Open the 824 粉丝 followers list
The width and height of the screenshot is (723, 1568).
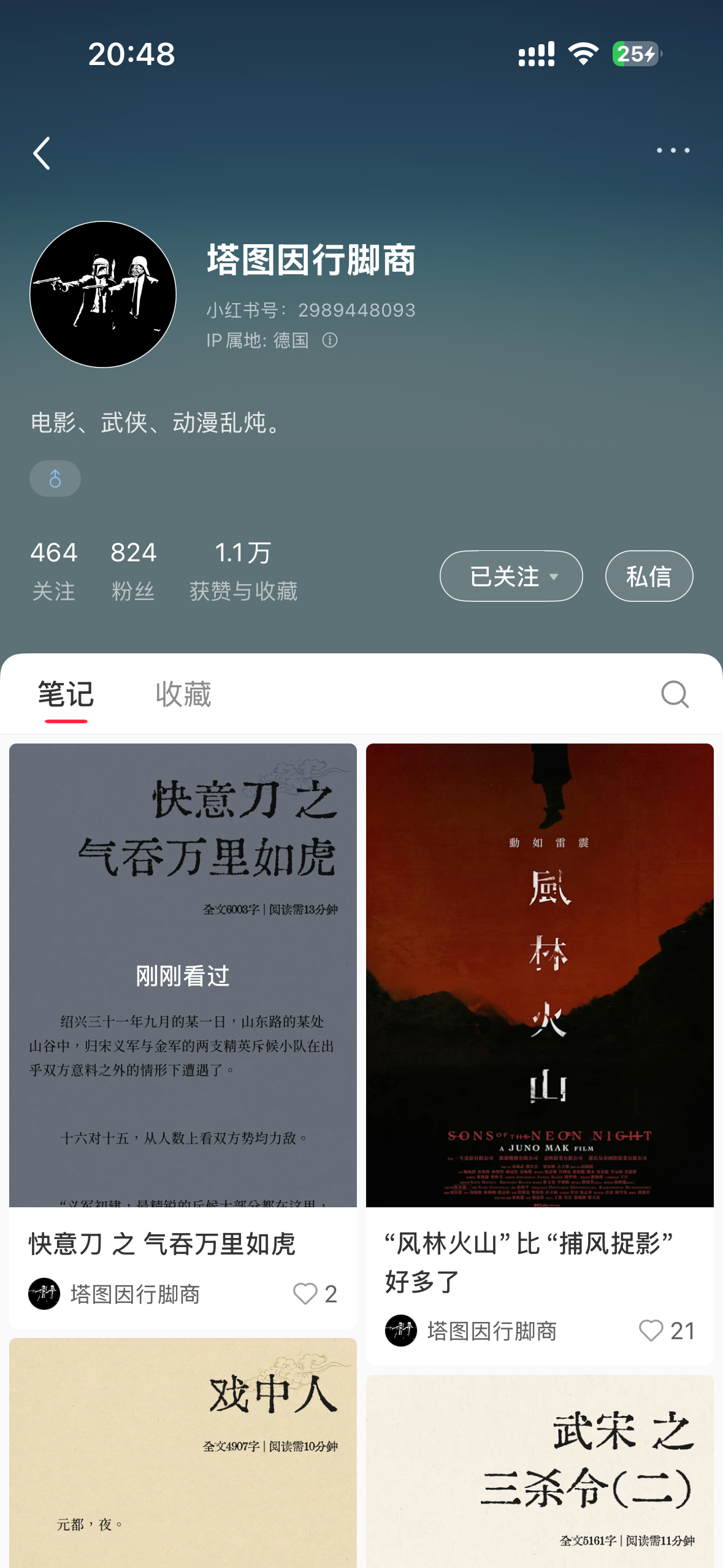[133, 571]
